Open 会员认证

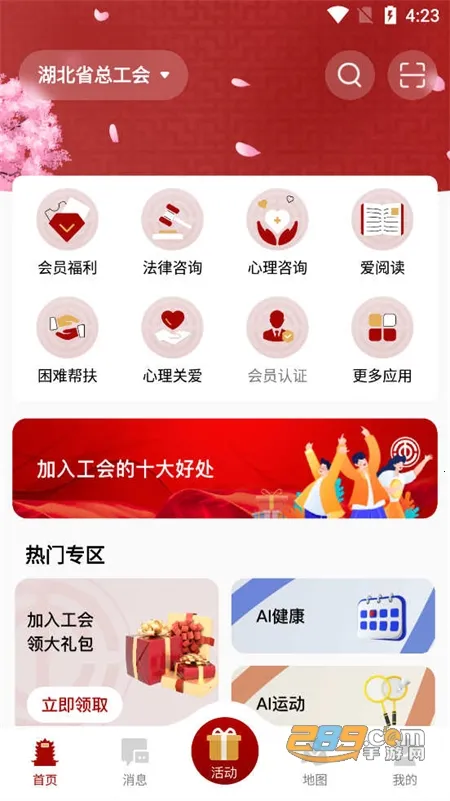coord(277,341)
